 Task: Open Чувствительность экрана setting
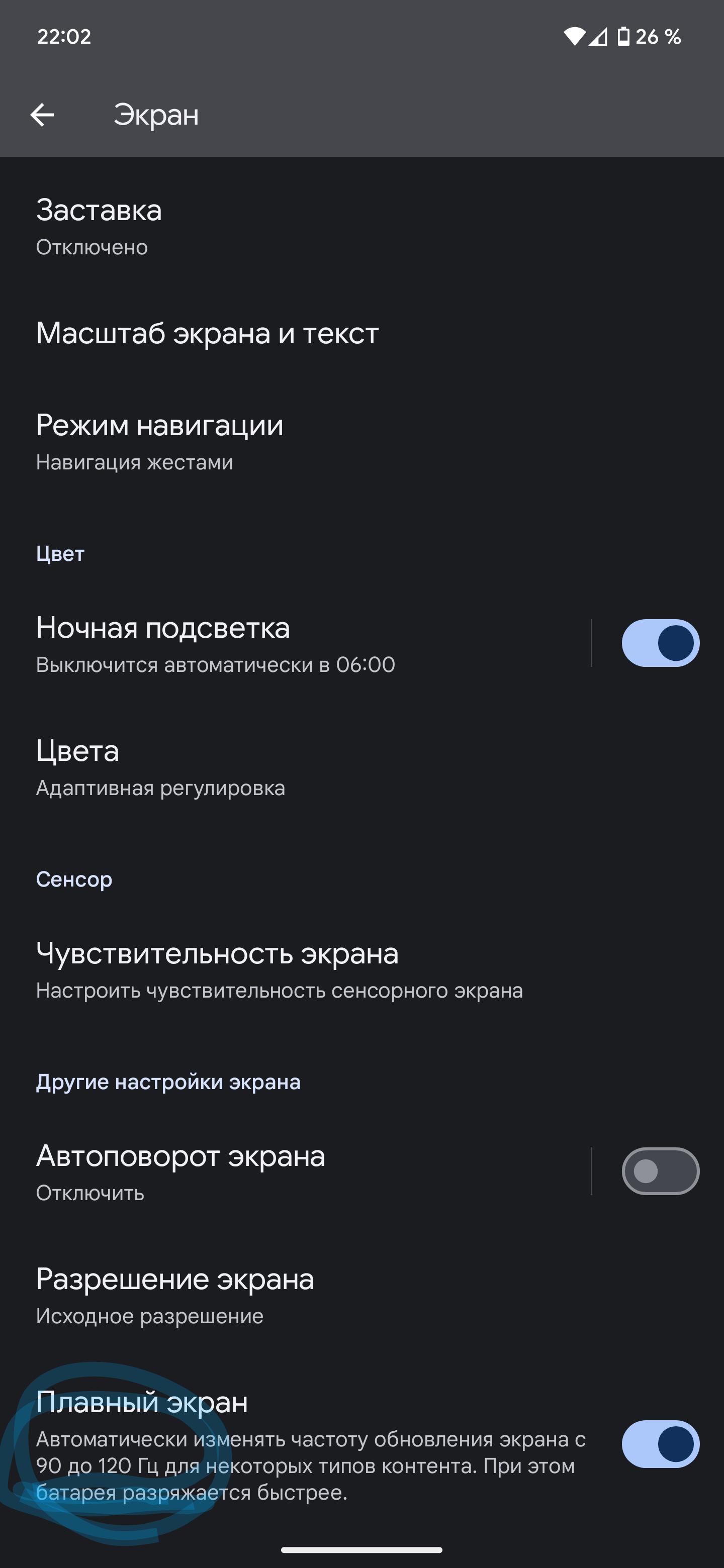[274, 969]
